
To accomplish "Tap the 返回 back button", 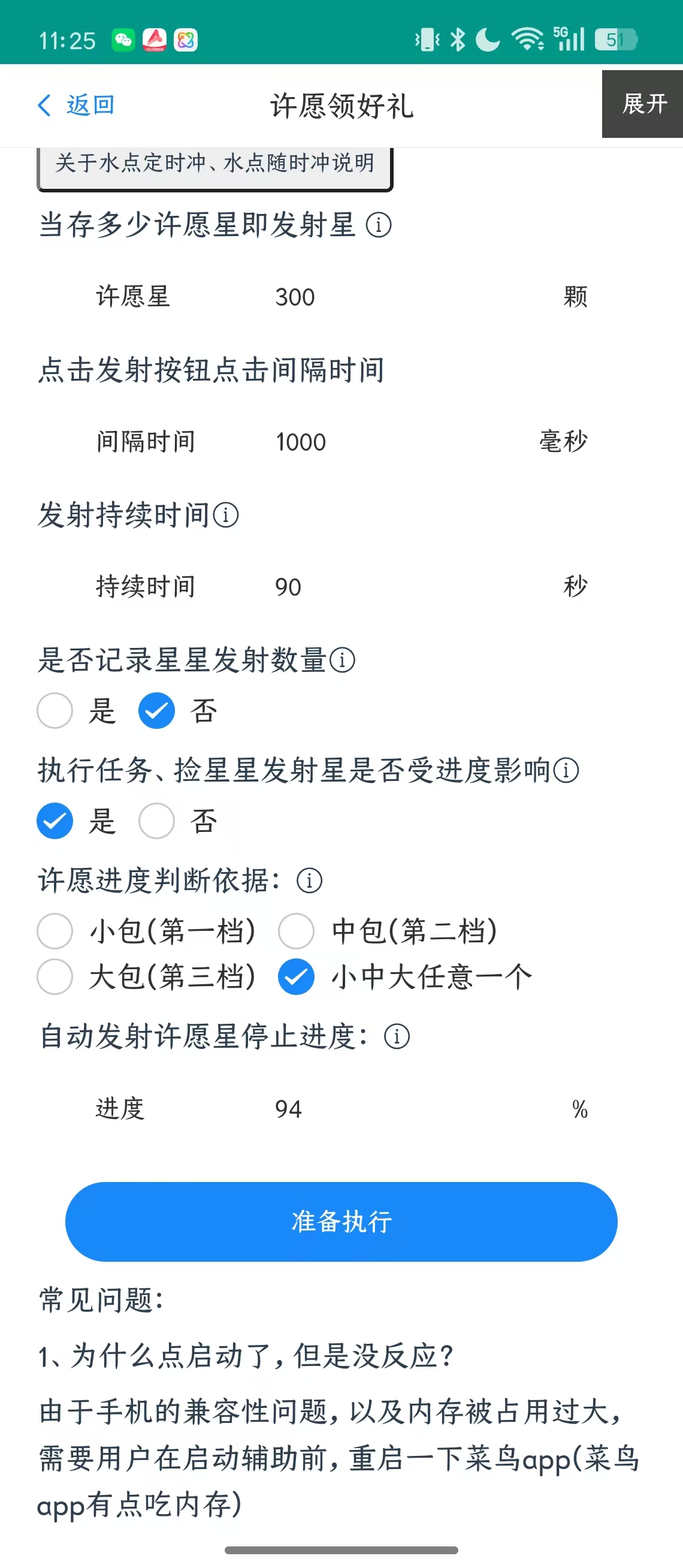I will 76,105.
